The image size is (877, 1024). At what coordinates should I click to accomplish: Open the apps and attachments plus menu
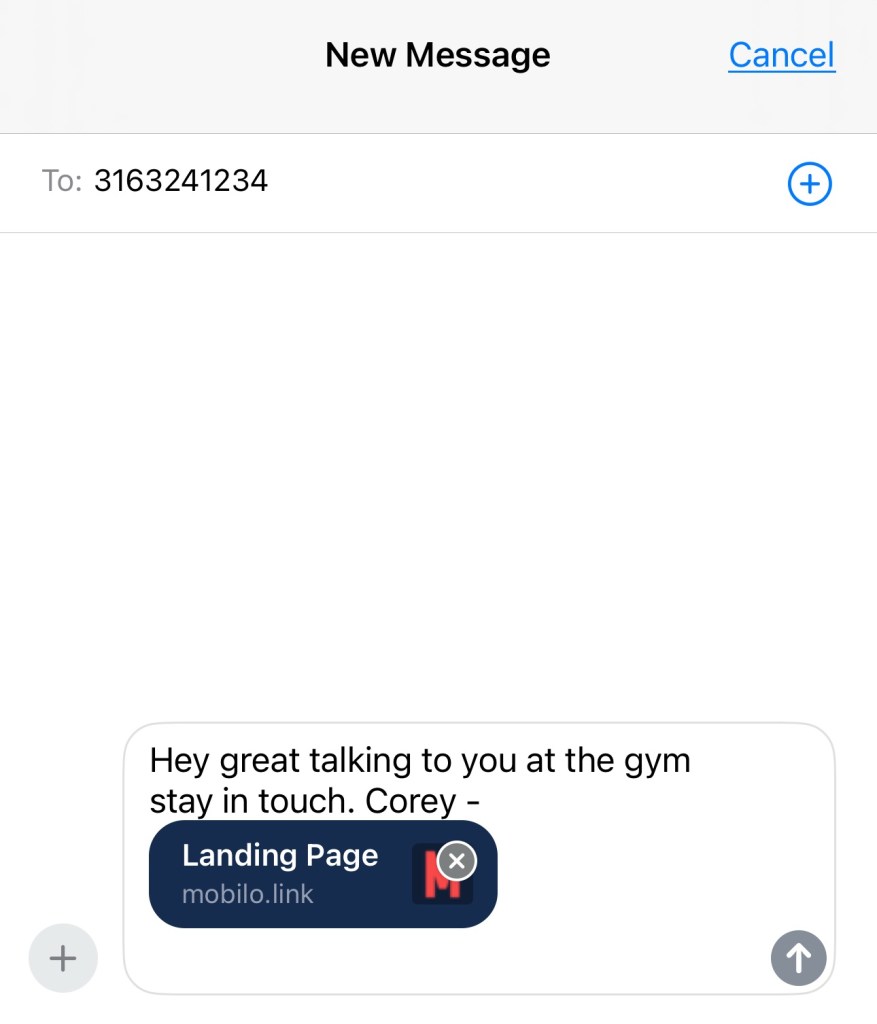[x=63, y=958]
